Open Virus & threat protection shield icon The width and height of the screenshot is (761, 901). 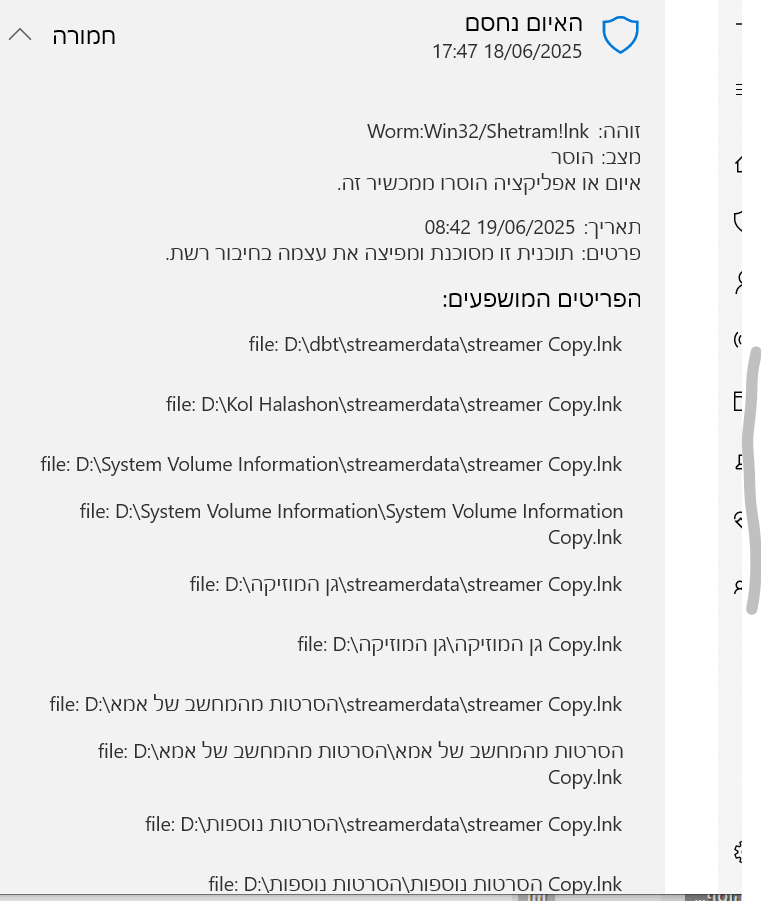point(741,221)
